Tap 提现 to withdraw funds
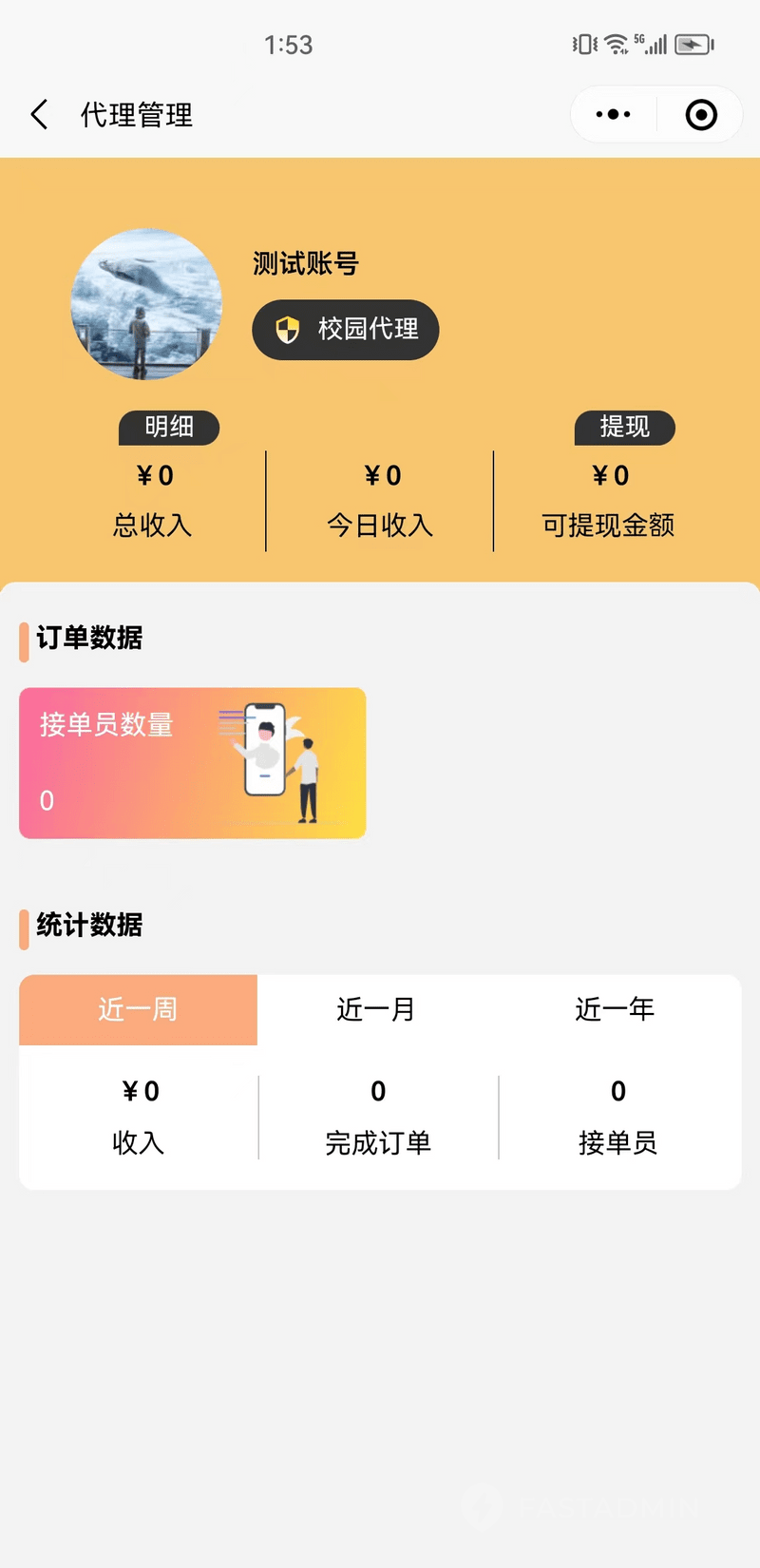Viewport: 760px width, 1568px height. tap(624, 428)
